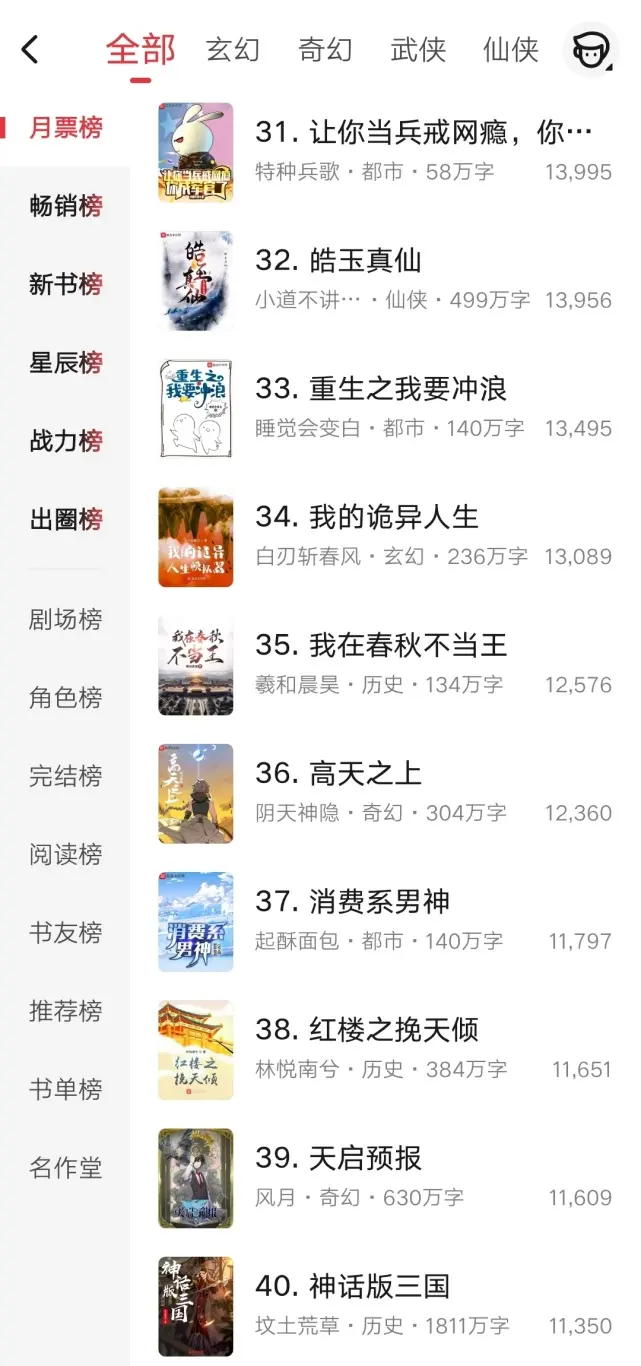Image resolution: width=641 pixels, height=1366 pixels.
Task: Select the 新书榜 ranking list
Action: [66, 284]
